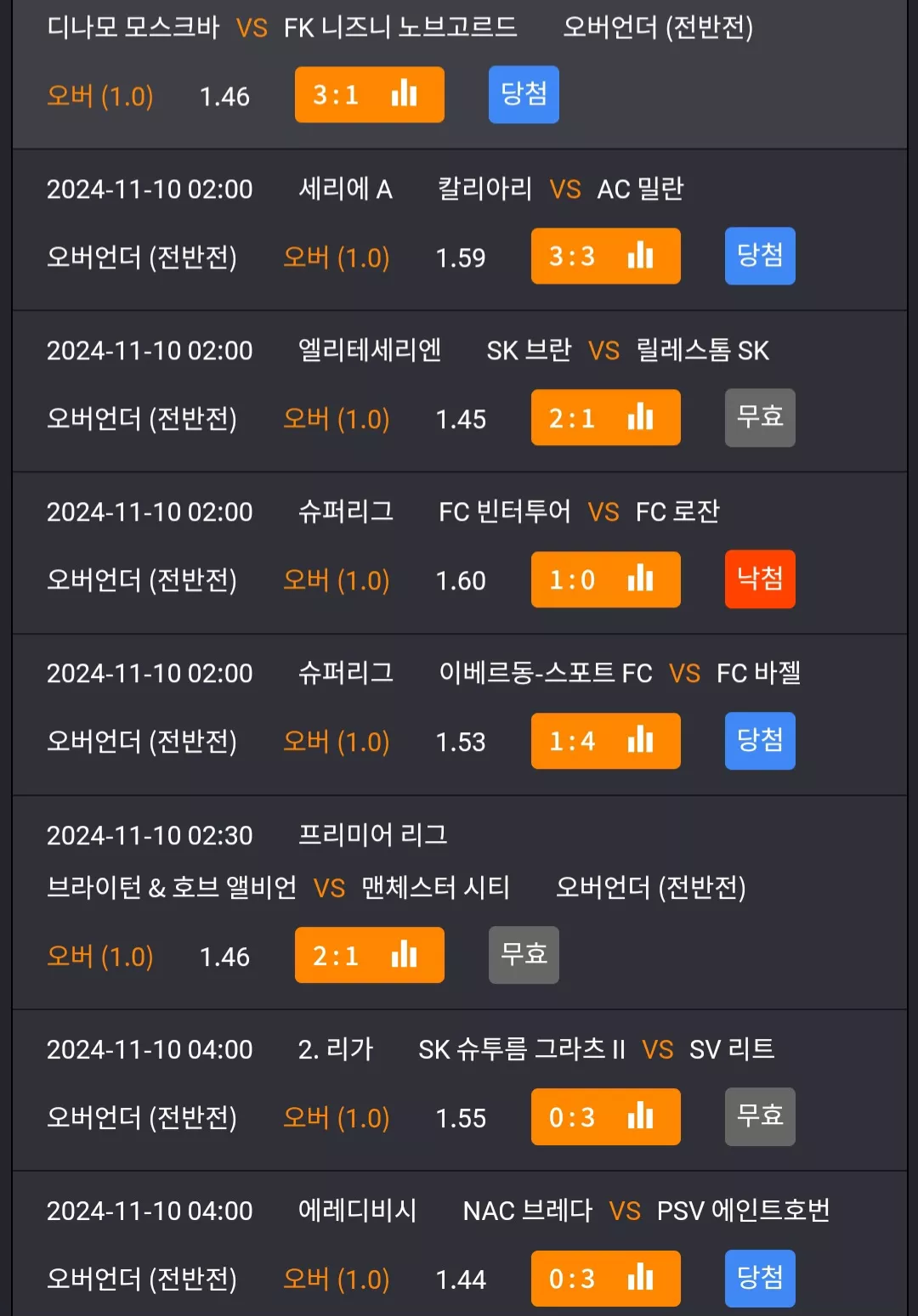Show 1:4 score details for Yverdon vs FC Basel
Image resolution: width=918 pixels, height=1316 pixels.
point(605,741)
